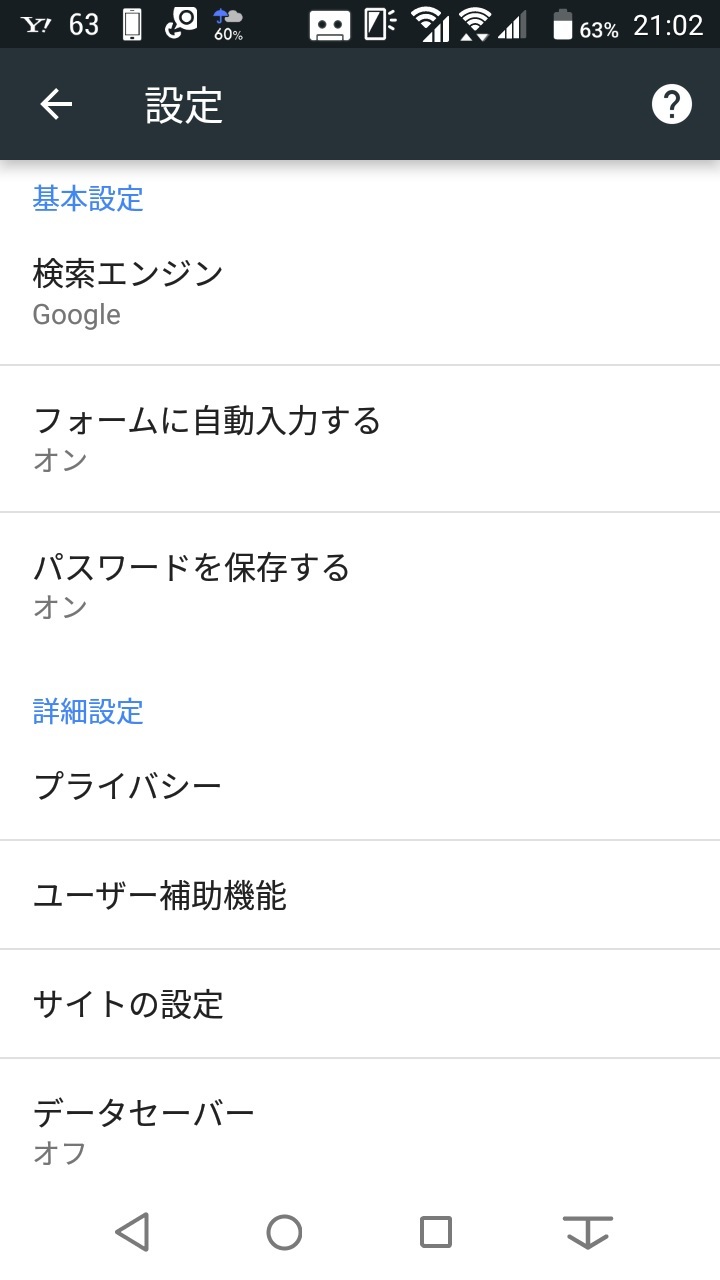This screenshot has width=720, height=1280.
Task: Go back using the header arrow
Action: pyautogui.click(x=56, y=104)
